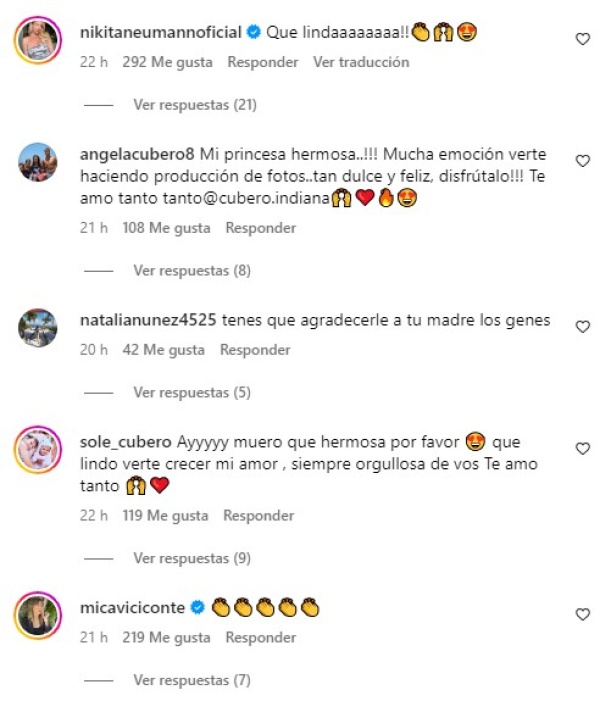
Task: Like nikitaneumannoficial's comment
Action: [583, 39]
